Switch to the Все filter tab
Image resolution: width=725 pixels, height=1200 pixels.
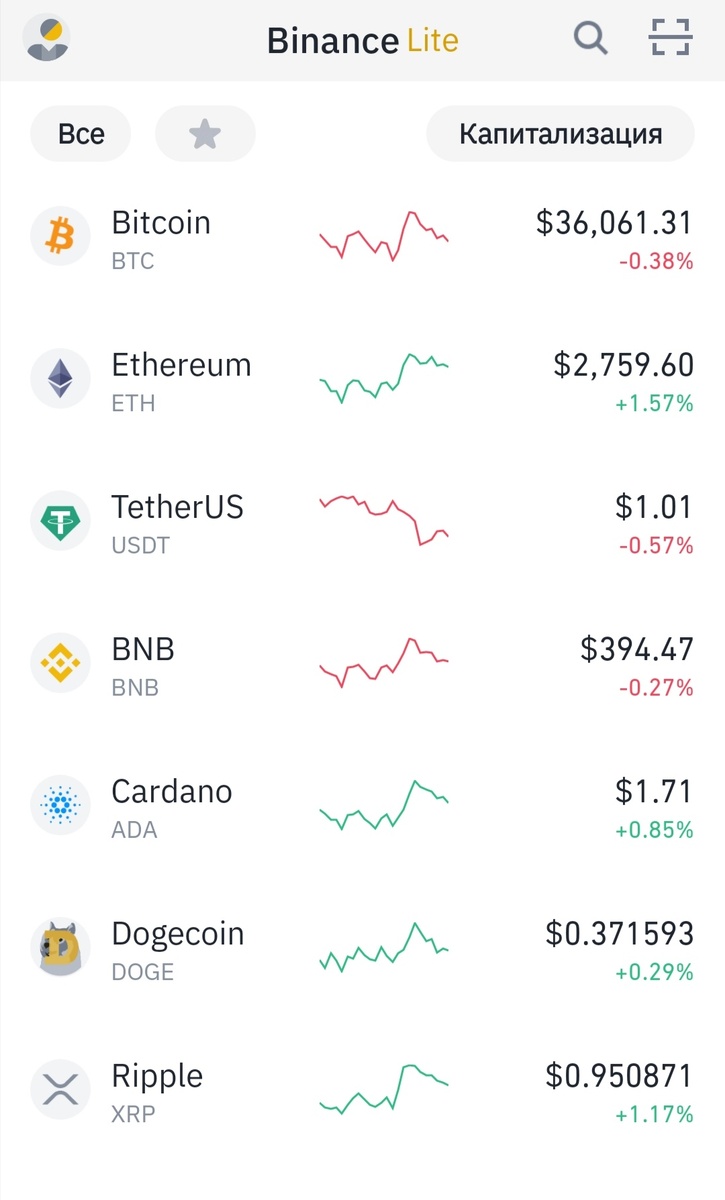click(x=80, y=133)
